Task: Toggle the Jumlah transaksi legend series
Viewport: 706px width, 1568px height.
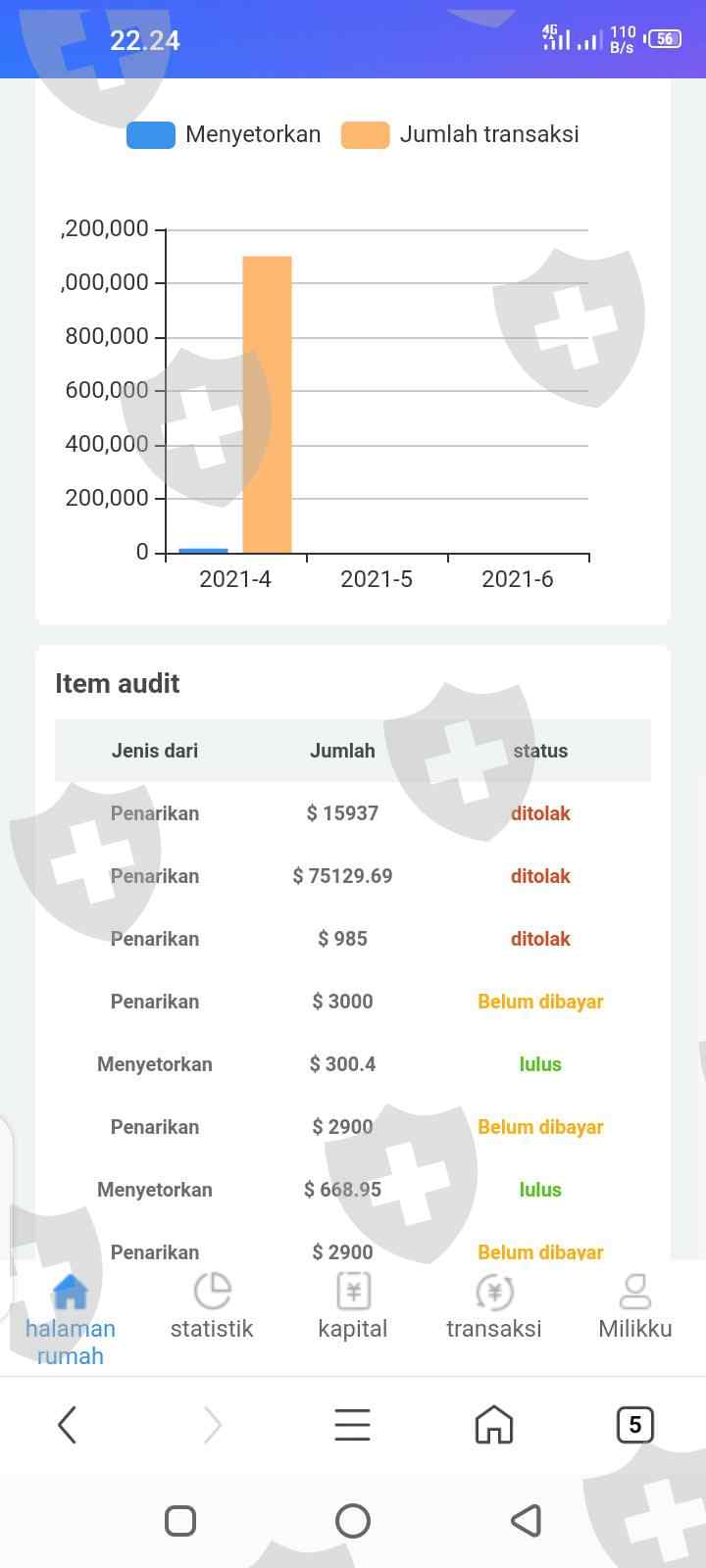Action: (461, 134)
